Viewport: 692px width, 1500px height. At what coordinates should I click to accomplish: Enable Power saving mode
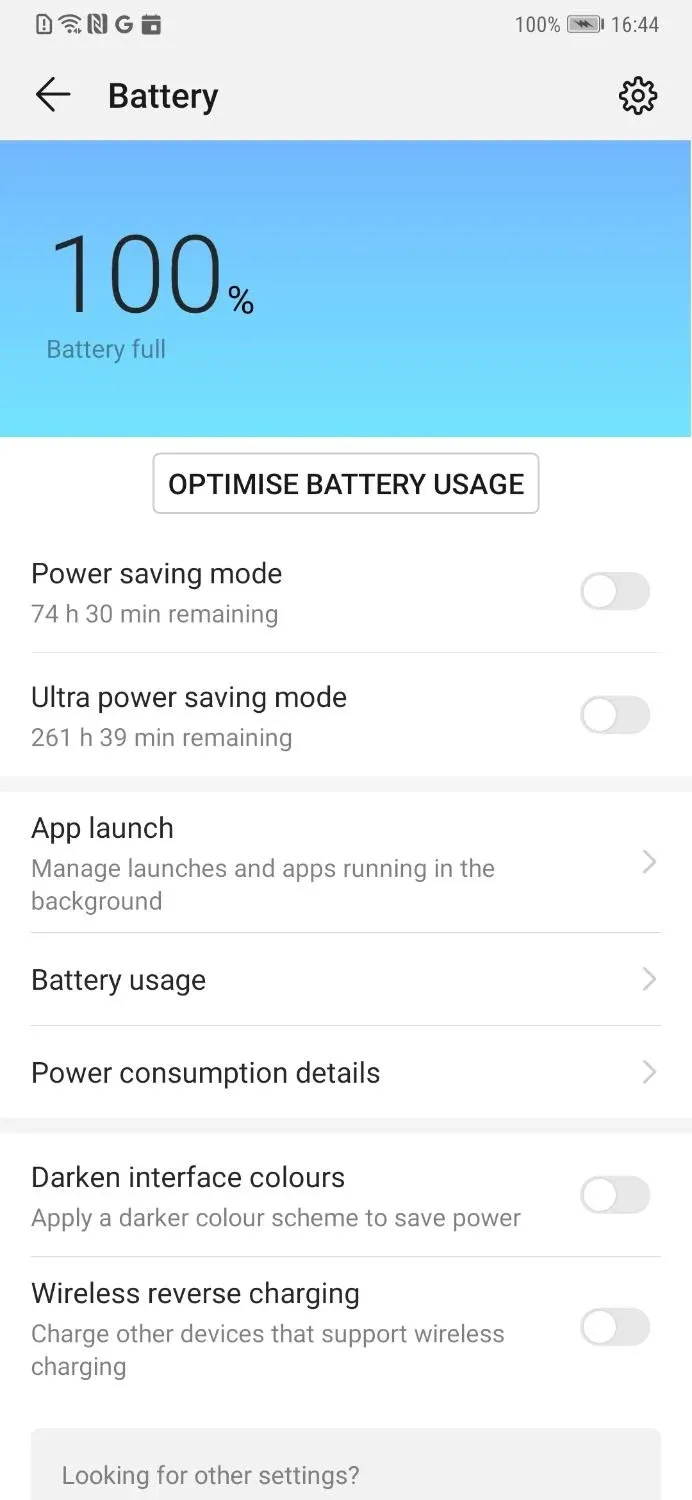point(615,592)
